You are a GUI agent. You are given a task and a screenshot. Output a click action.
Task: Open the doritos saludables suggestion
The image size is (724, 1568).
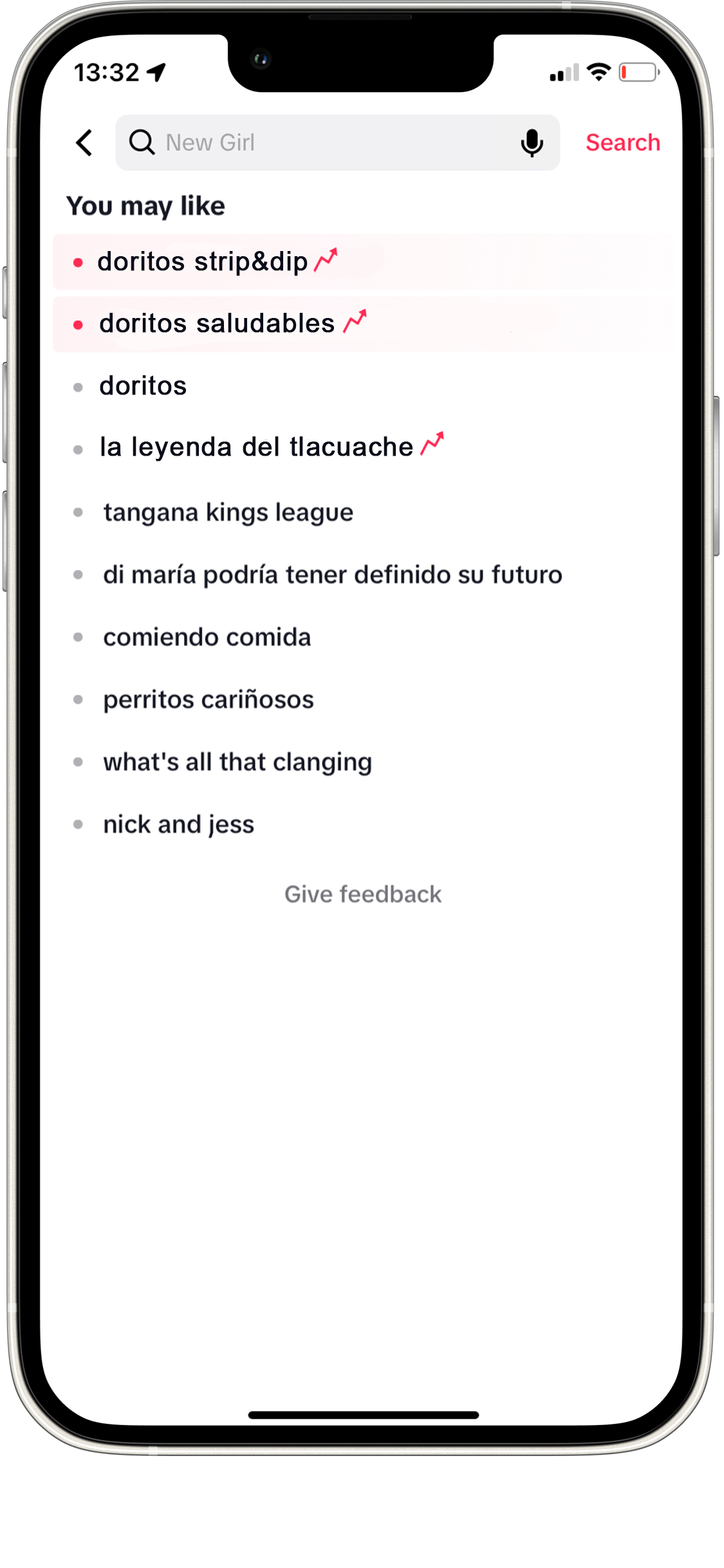pyautogui.click(x=217, y=324)
